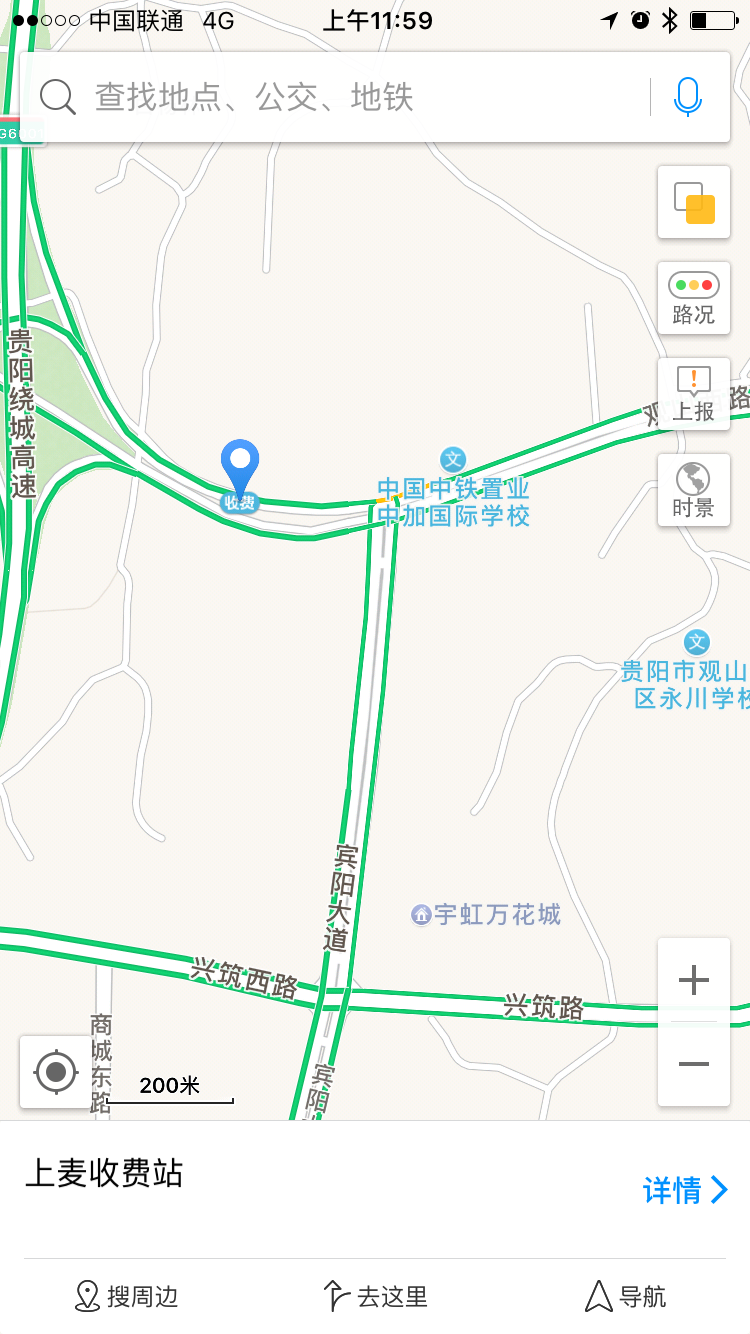Open the map layers button
750x1334 pixels.
click(x=693, y=202)
